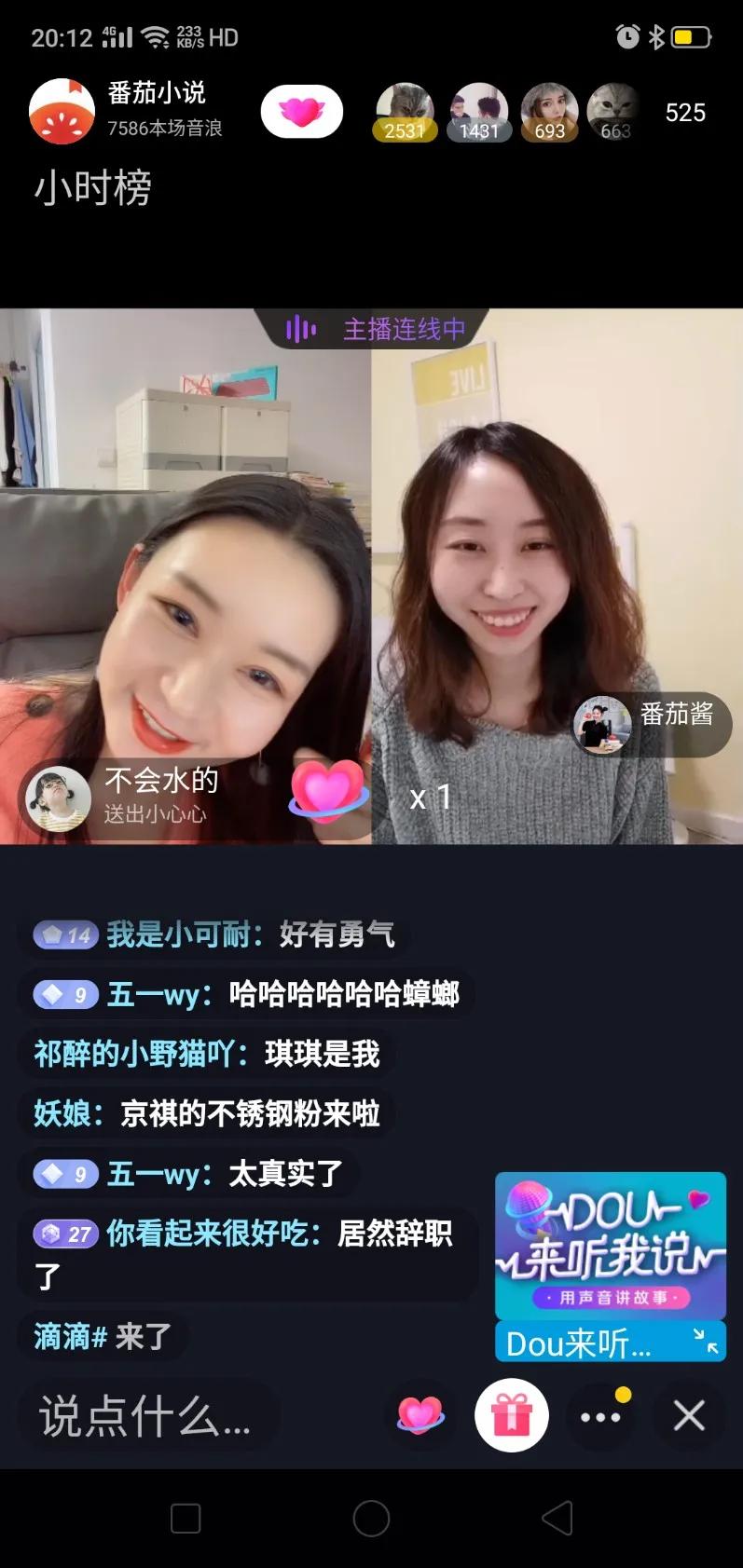
Task: Open the 小时榜 hourly ranking tab
Action: (x=89, y=188)
